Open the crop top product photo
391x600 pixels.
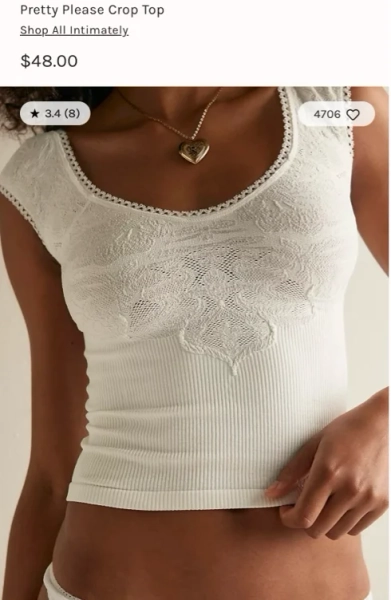[194, 343]
